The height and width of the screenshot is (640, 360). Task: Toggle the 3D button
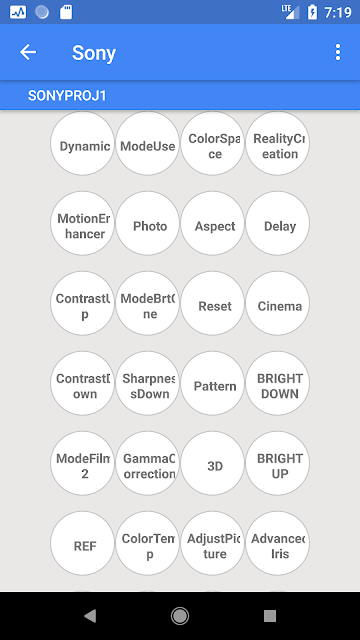[x=212, y=463]
